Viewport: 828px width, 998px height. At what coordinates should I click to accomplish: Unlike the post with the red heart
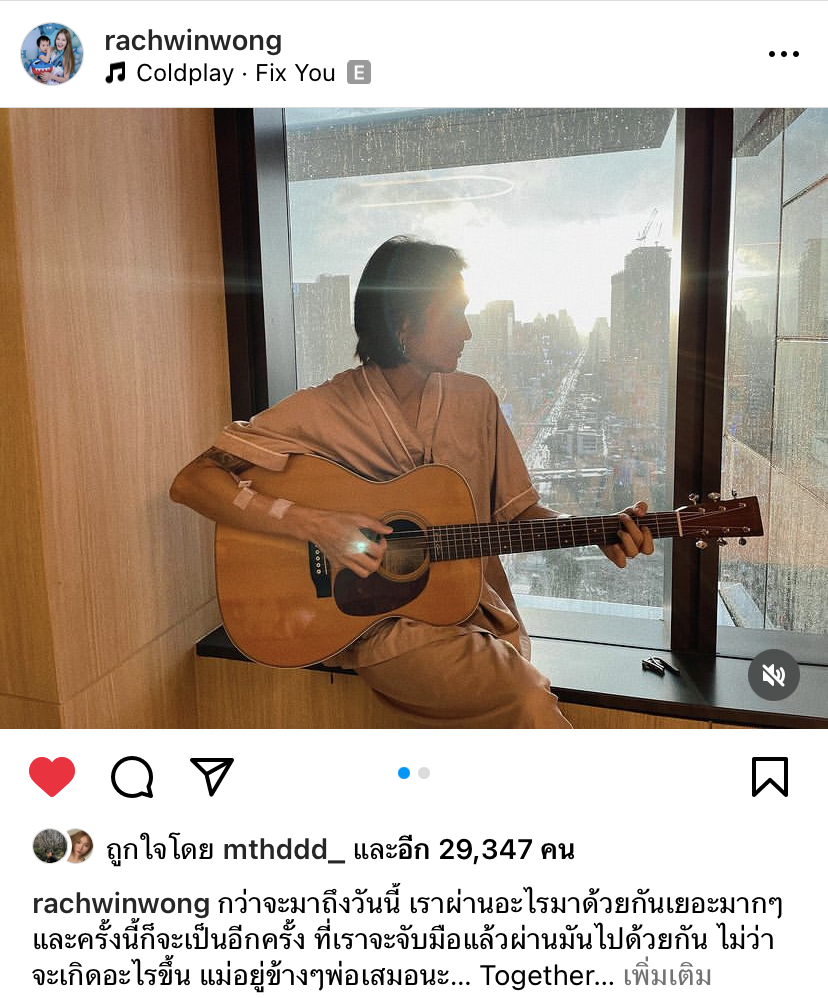tap(52, 777)
